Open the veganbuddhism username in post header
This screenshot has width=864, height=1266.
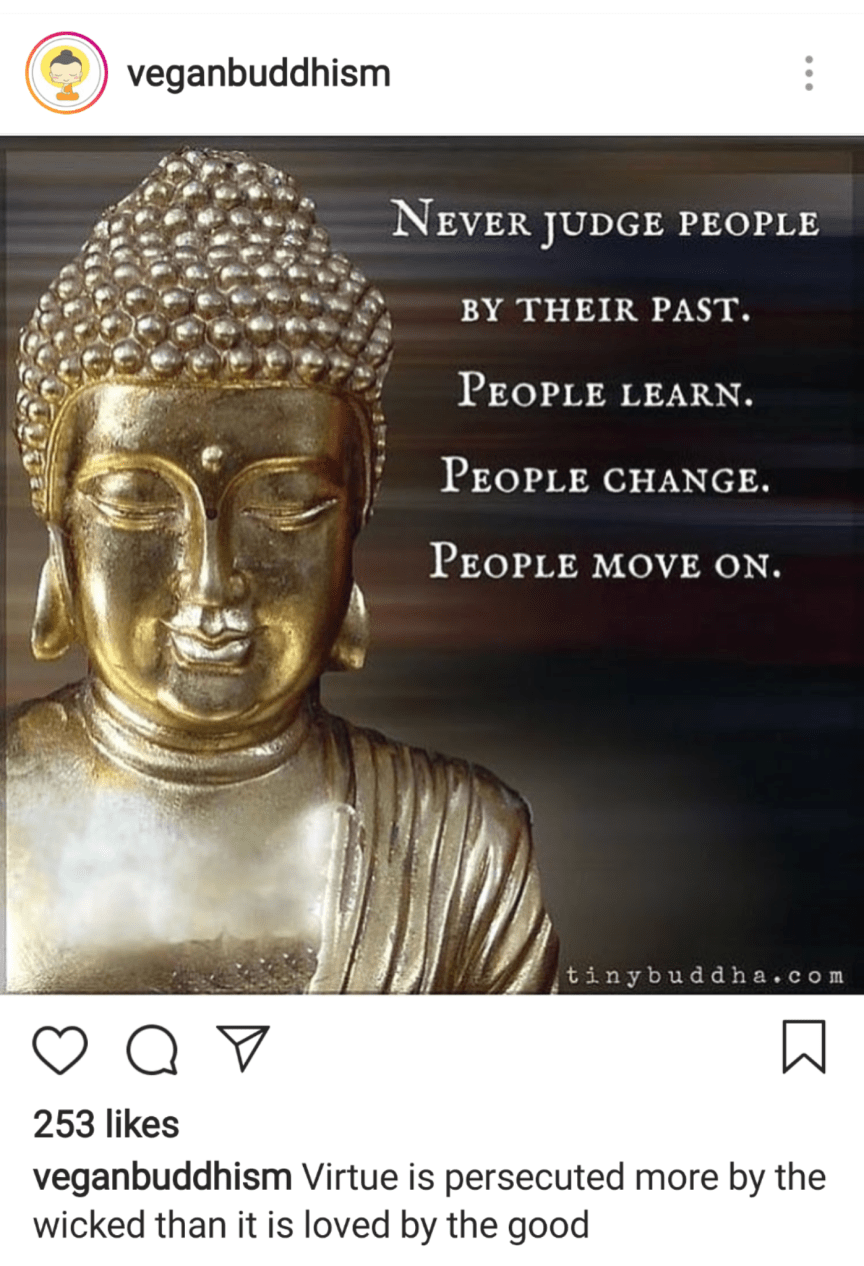point(258,73)
